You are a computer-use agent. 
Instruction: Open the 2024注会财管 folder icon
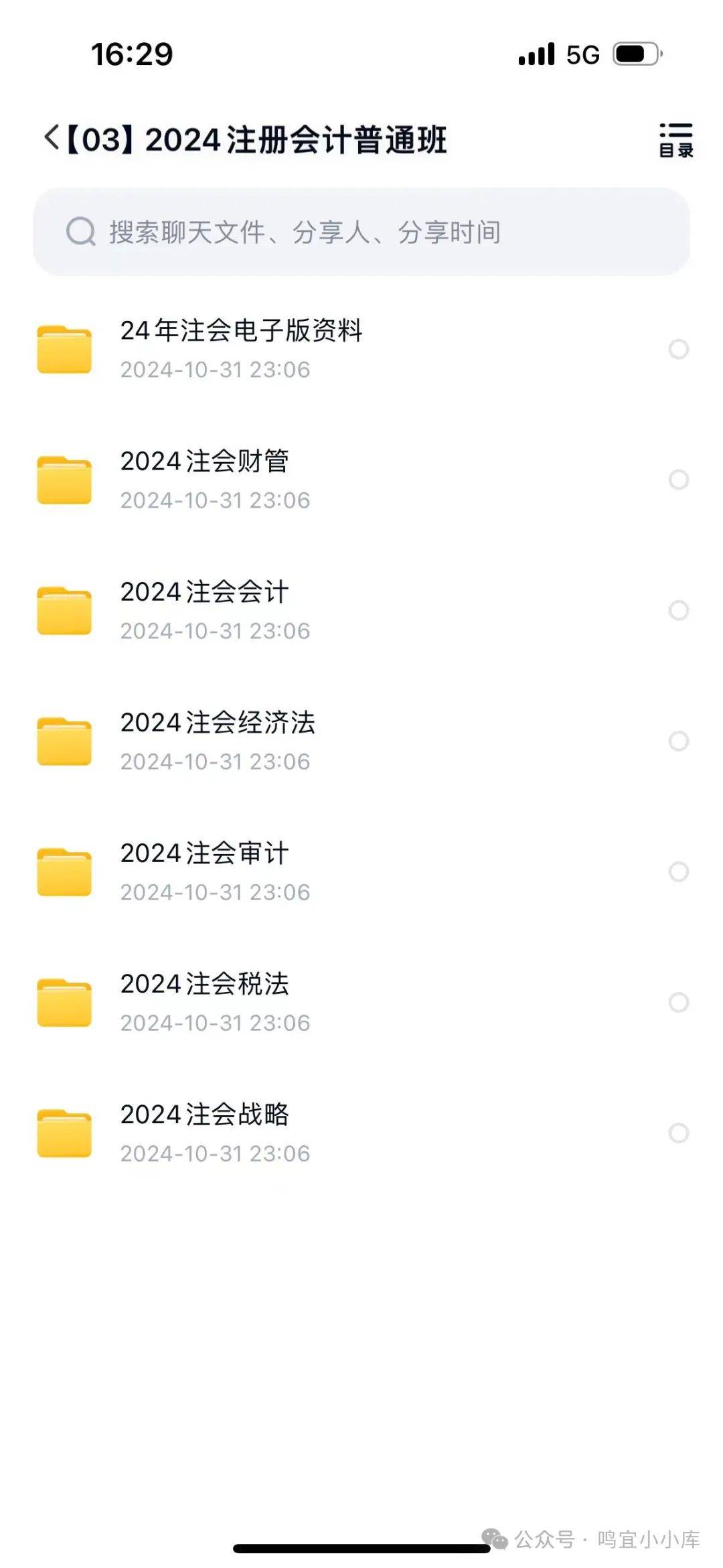point(65,478)
